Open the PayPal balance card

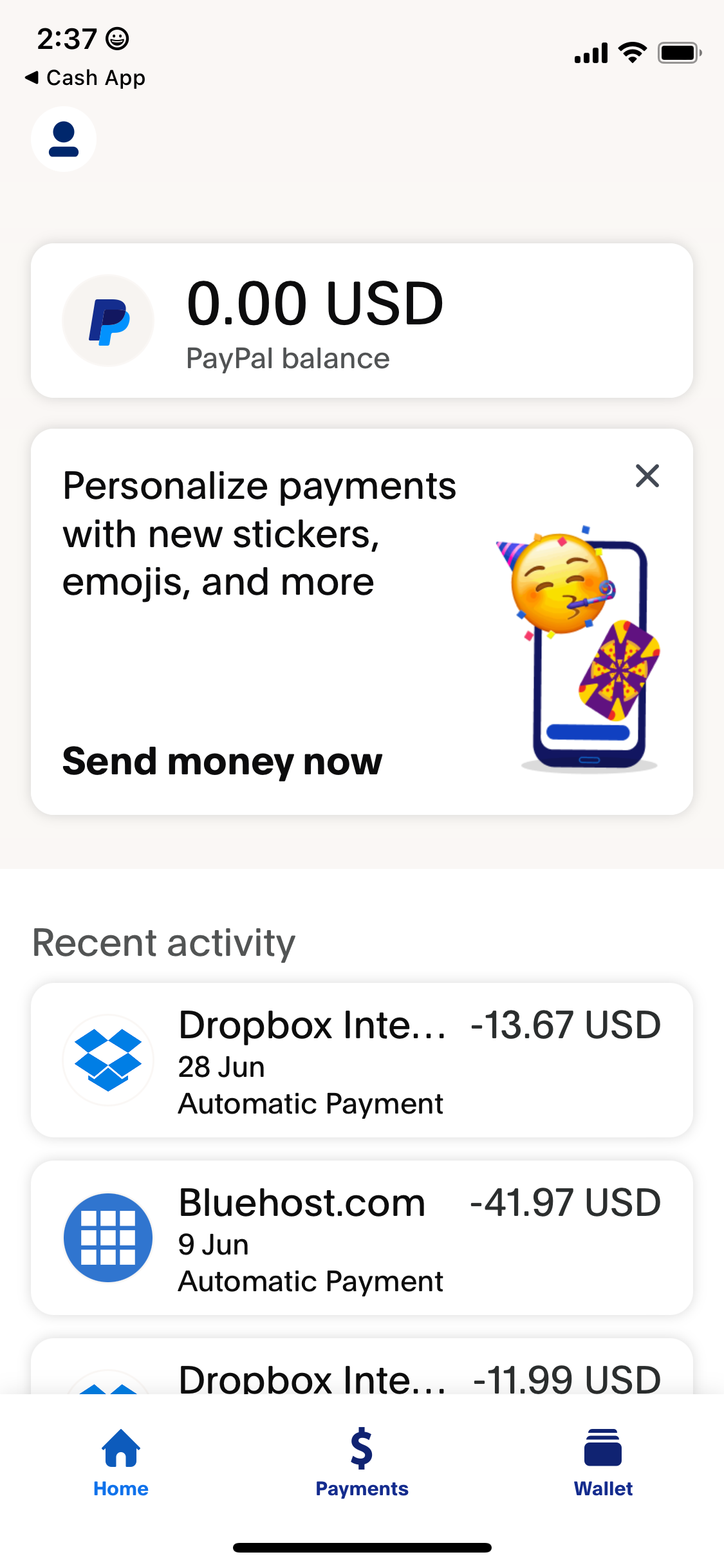click(x=362, y=320)
